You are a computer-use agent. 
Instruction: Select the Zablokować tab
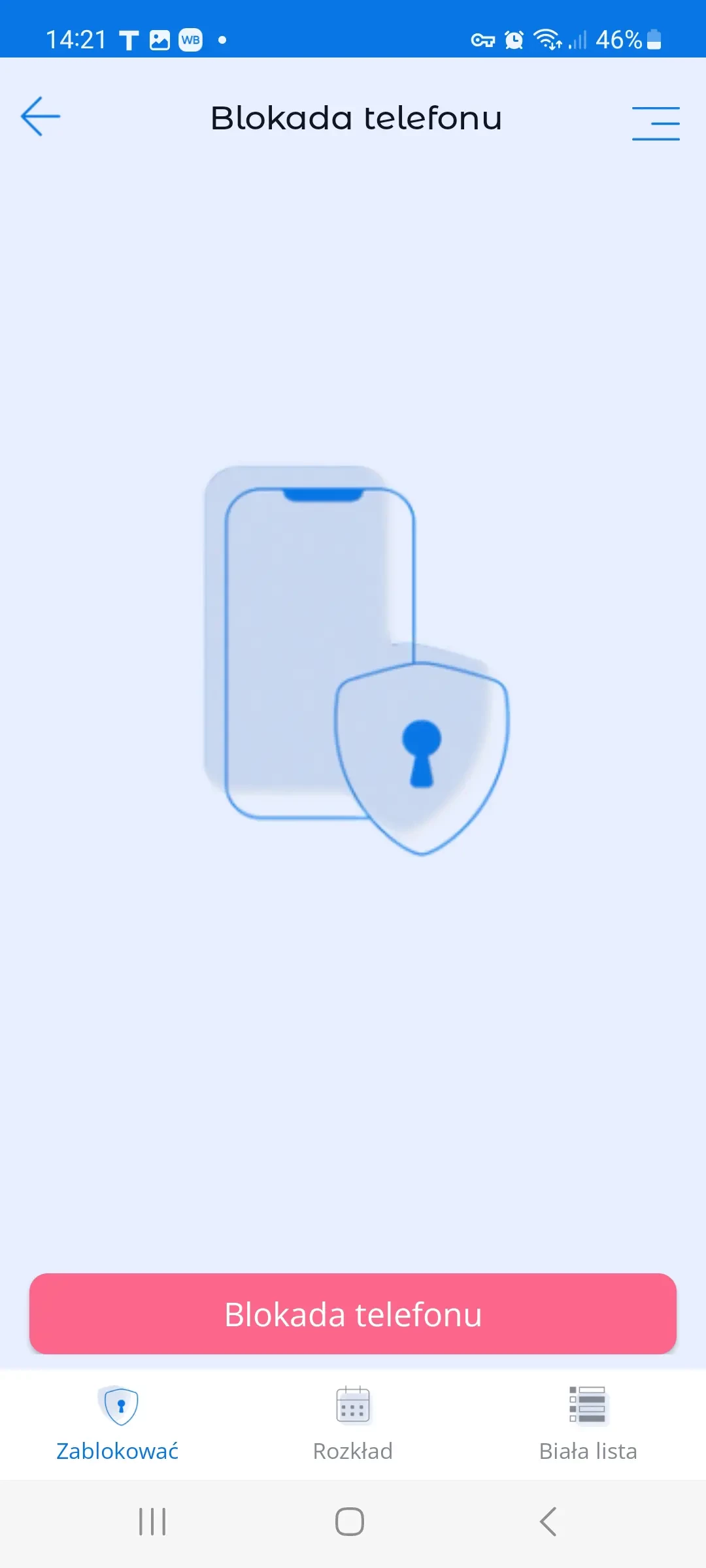tap(118, 1424)
